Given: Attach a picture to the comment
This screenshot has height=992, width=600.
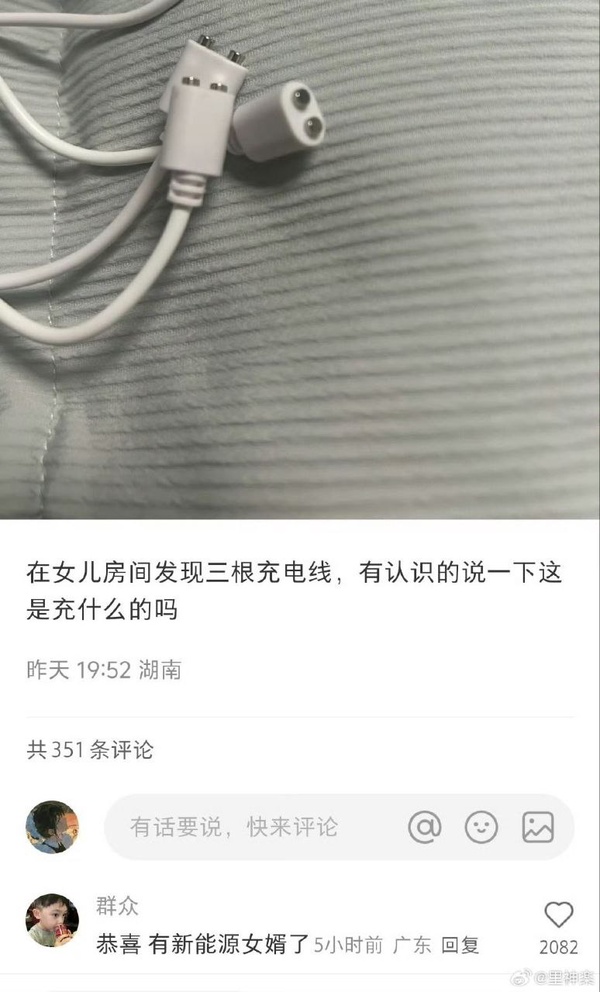Looking at the screenshot, I should point(538,827).
